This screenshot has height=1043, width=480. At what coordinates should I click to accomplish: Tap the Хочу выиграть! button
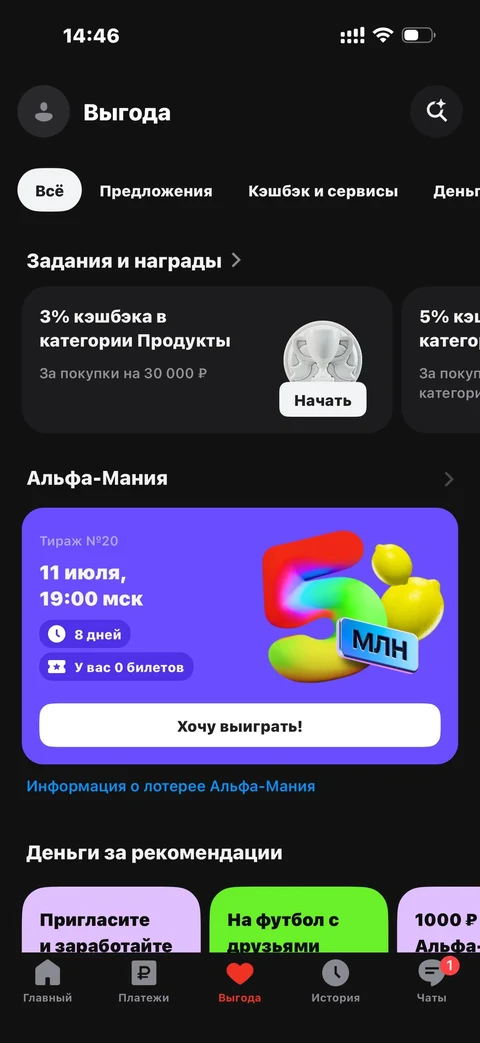240,725
